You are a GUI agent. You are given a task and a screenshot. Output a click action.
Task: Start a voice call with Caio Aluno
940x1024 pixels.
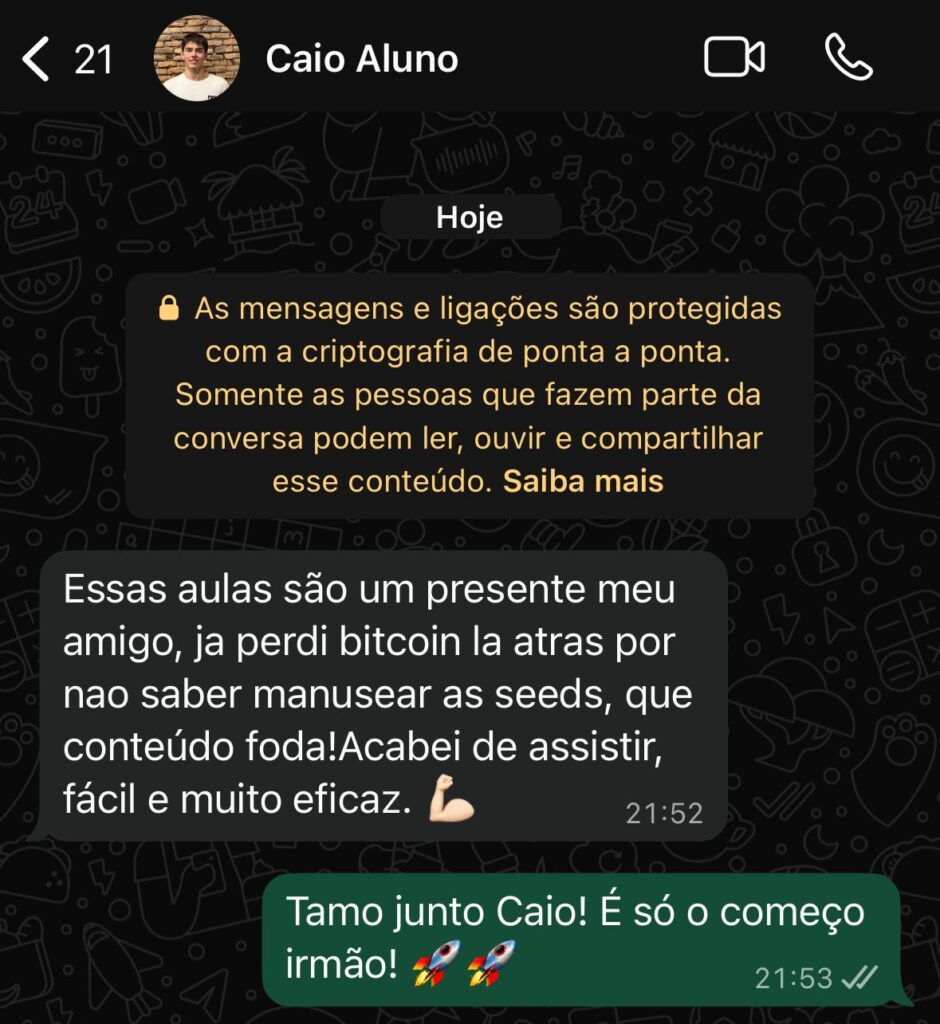coord(849,58)
